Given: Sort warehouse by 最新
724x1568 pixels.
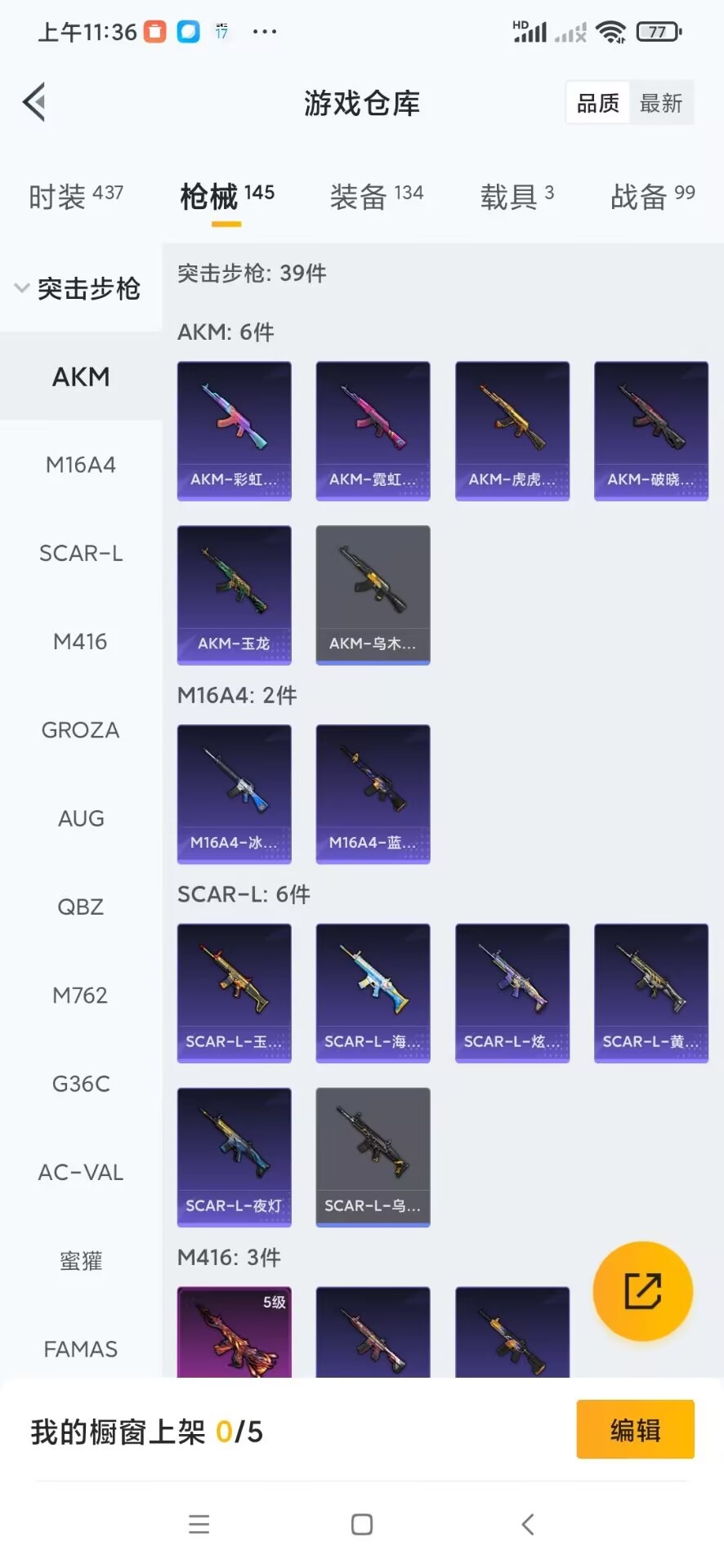Looking at the screenshot, I should [x=660, y=103].
